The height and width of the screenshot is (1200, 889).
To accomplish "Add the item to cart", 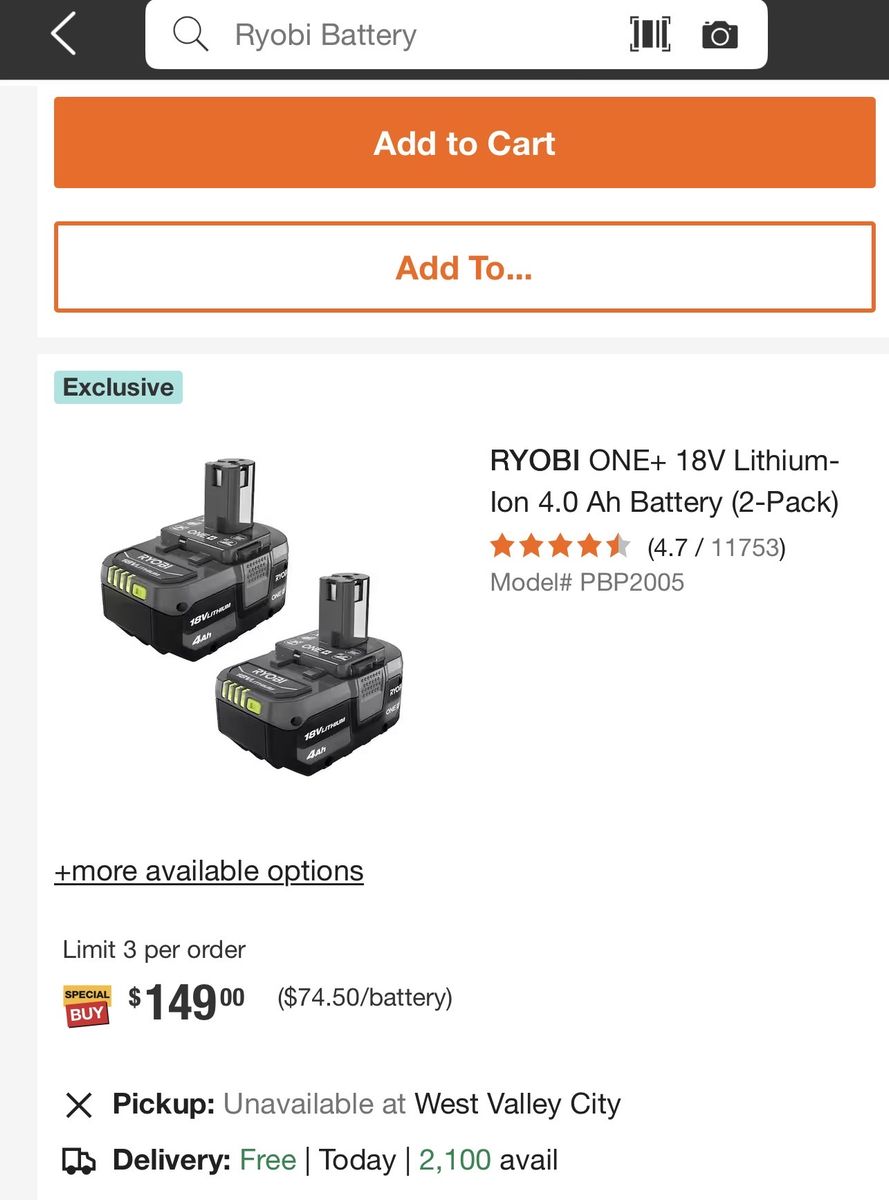I will pos(464,143).
